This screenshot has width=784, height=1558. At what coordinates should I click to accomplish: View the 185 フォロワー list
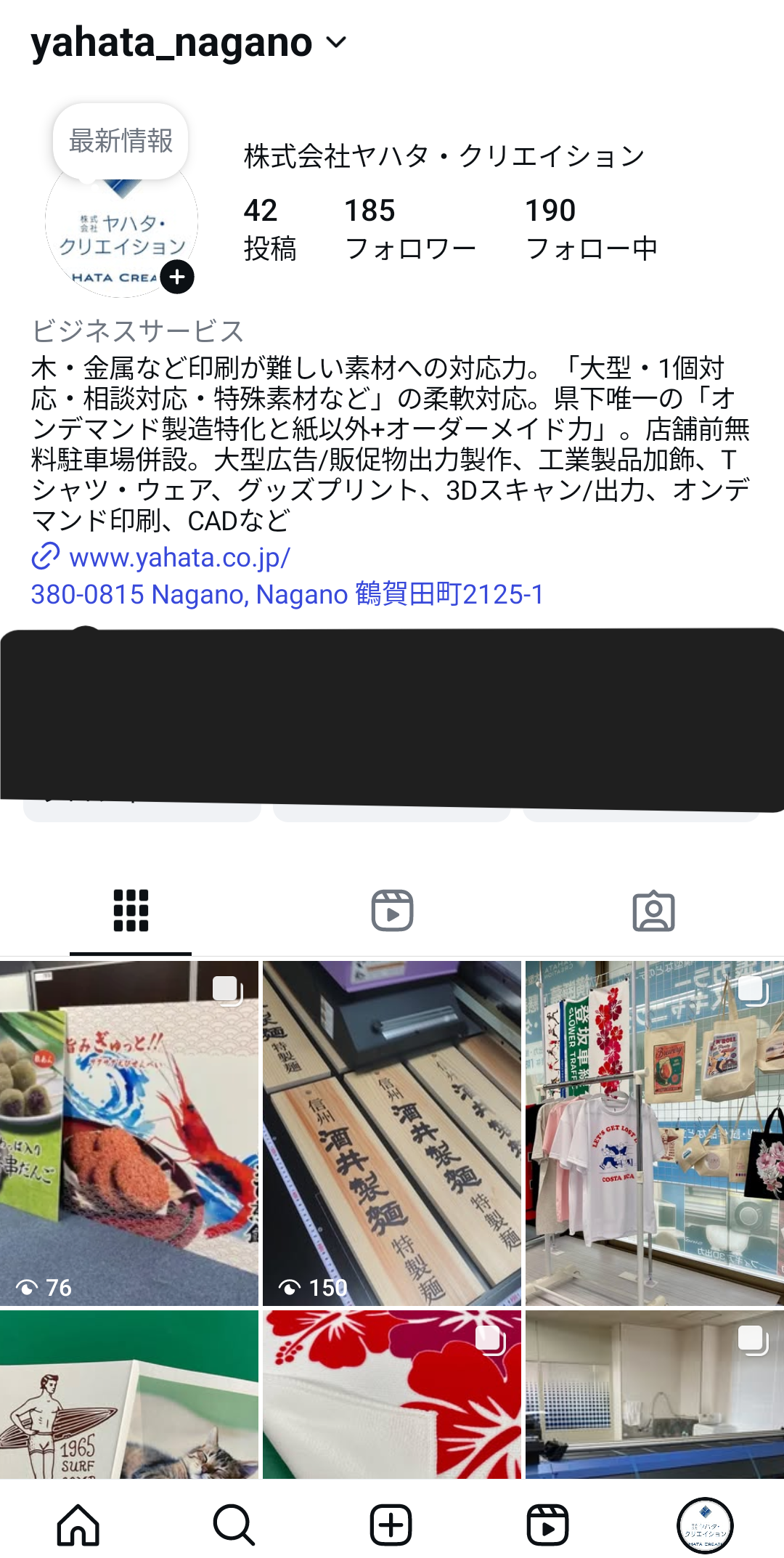coord(409,230)
